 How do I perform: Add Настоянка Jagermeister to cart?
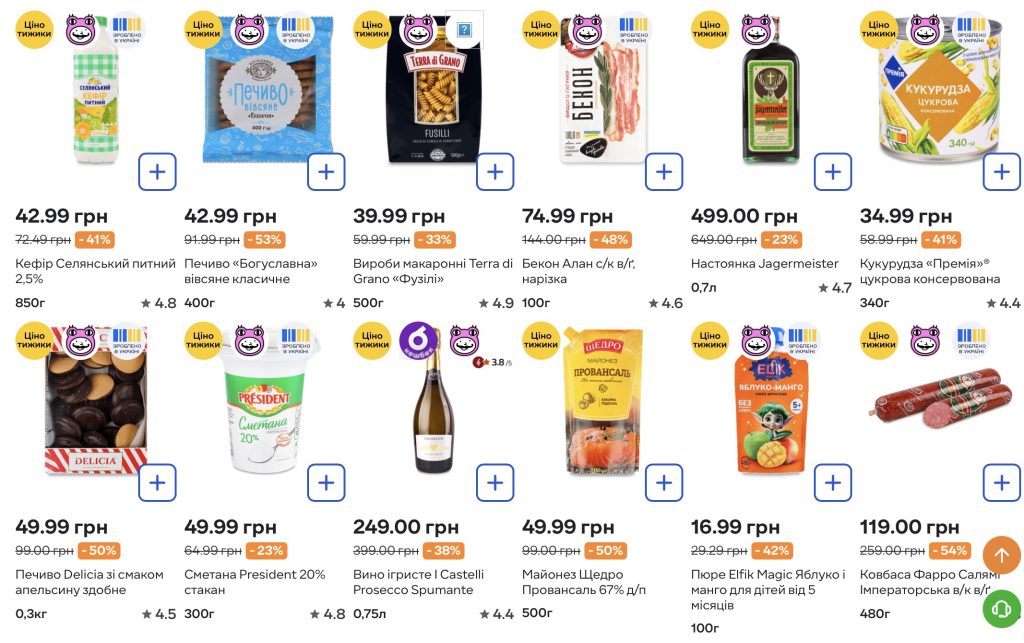(x=833, y=172)
